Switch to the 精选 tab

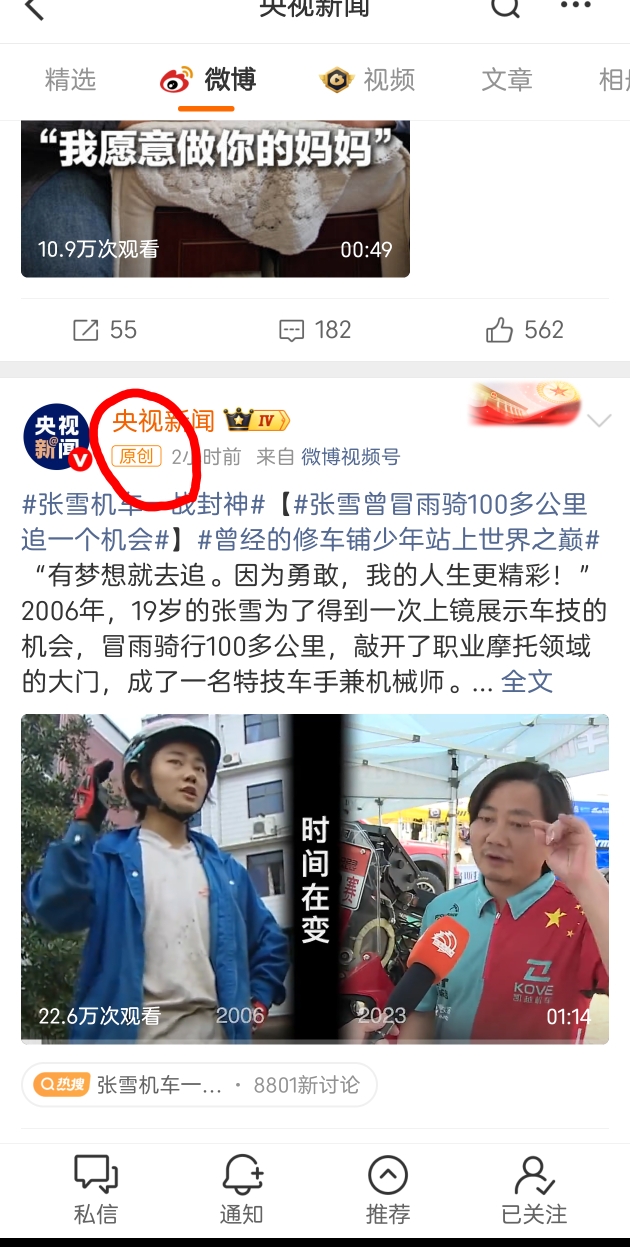(70, 80)
